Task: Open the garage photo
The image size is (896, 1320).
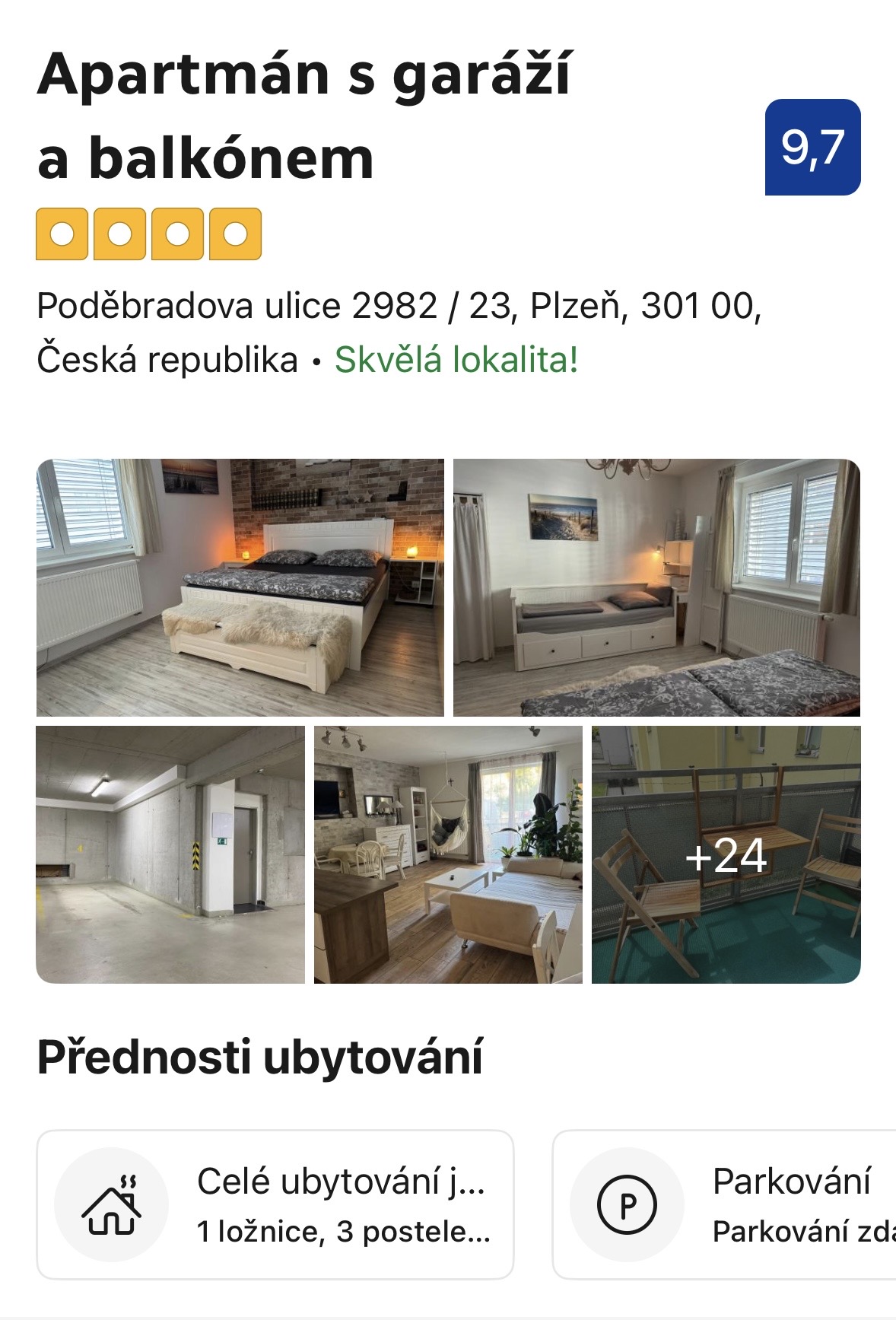Action: 170,854
